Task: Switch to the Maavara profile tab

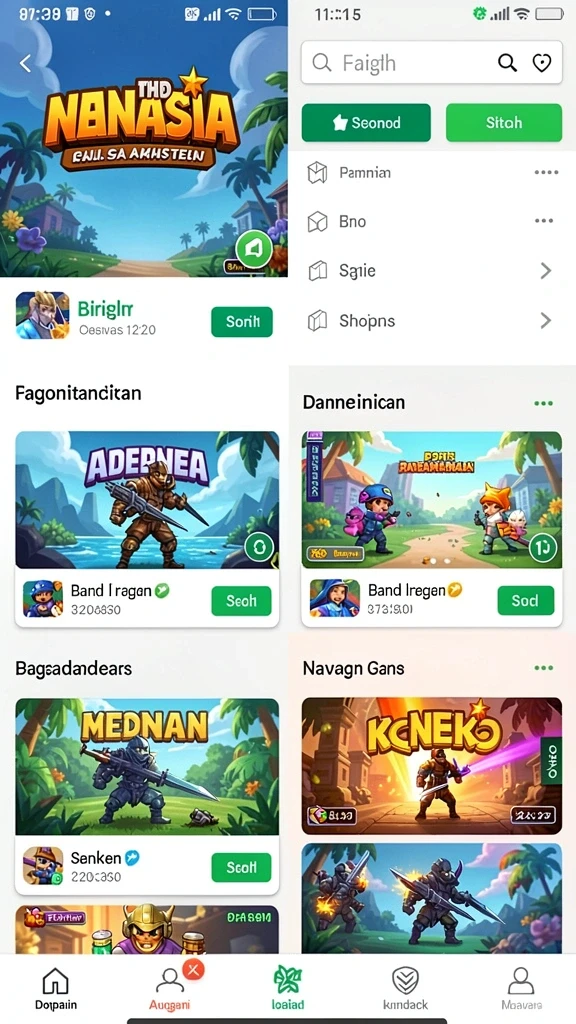Action: tap(521, 988)
